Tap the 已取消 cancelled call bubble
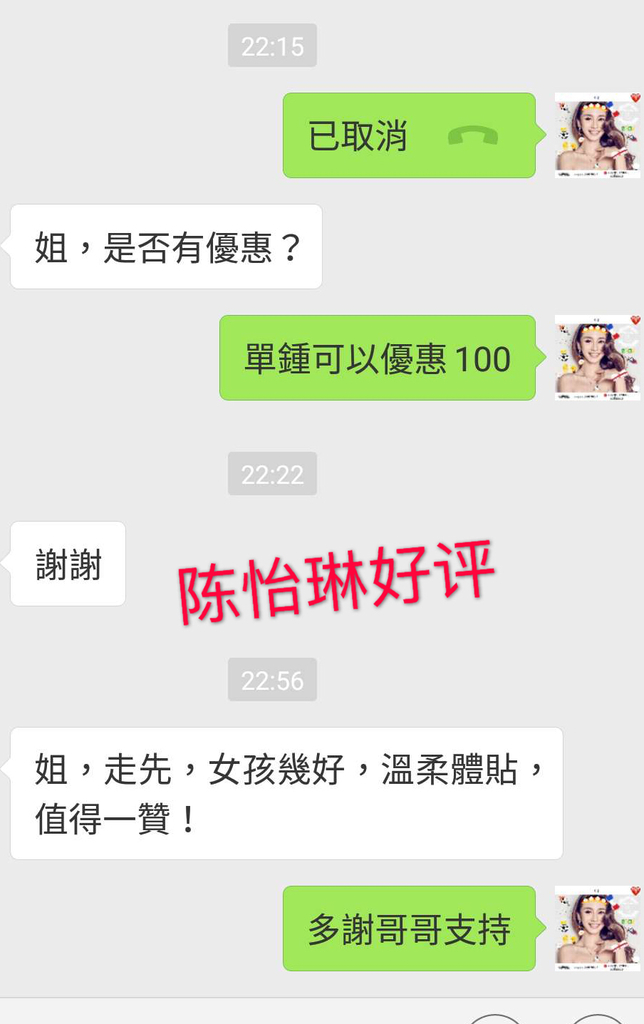The image size is (644, 1024). coord(408,136)
